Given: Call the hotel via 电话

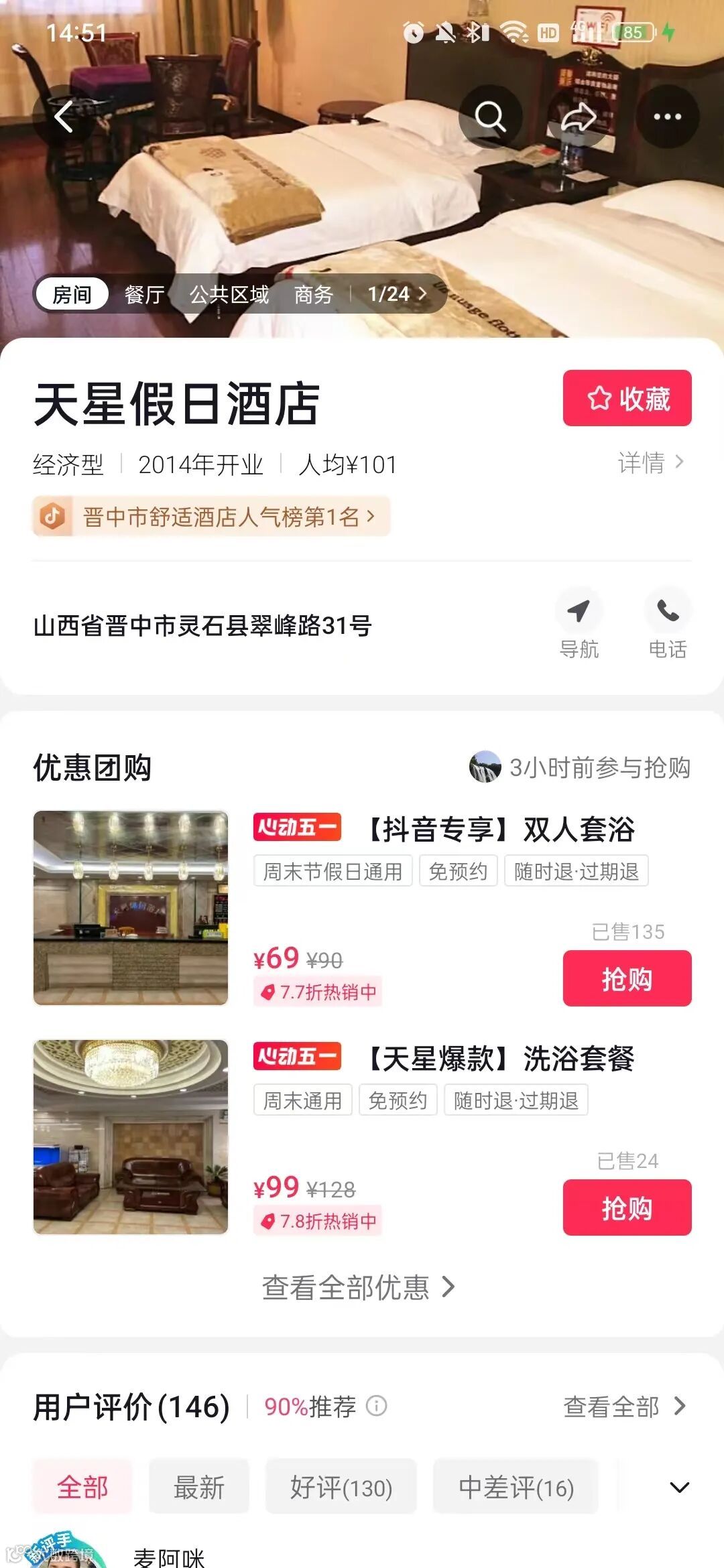Looking at the screenshot, I should (668, 623).
